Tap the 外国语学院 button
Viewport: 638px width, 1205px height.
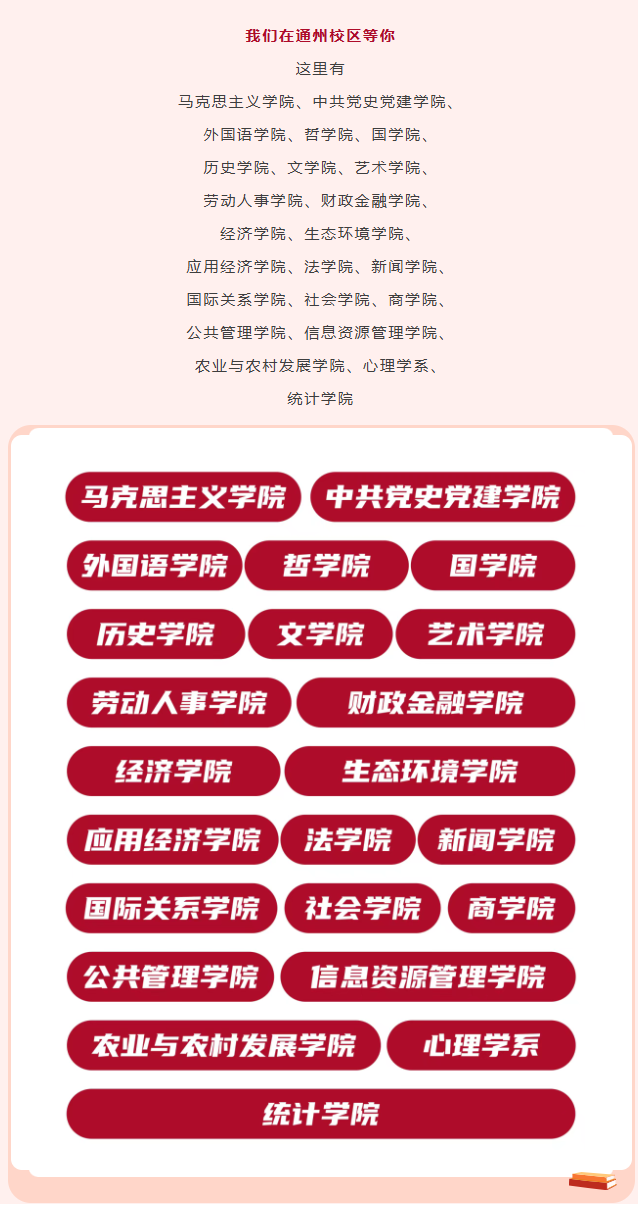[x=155, y=566]
